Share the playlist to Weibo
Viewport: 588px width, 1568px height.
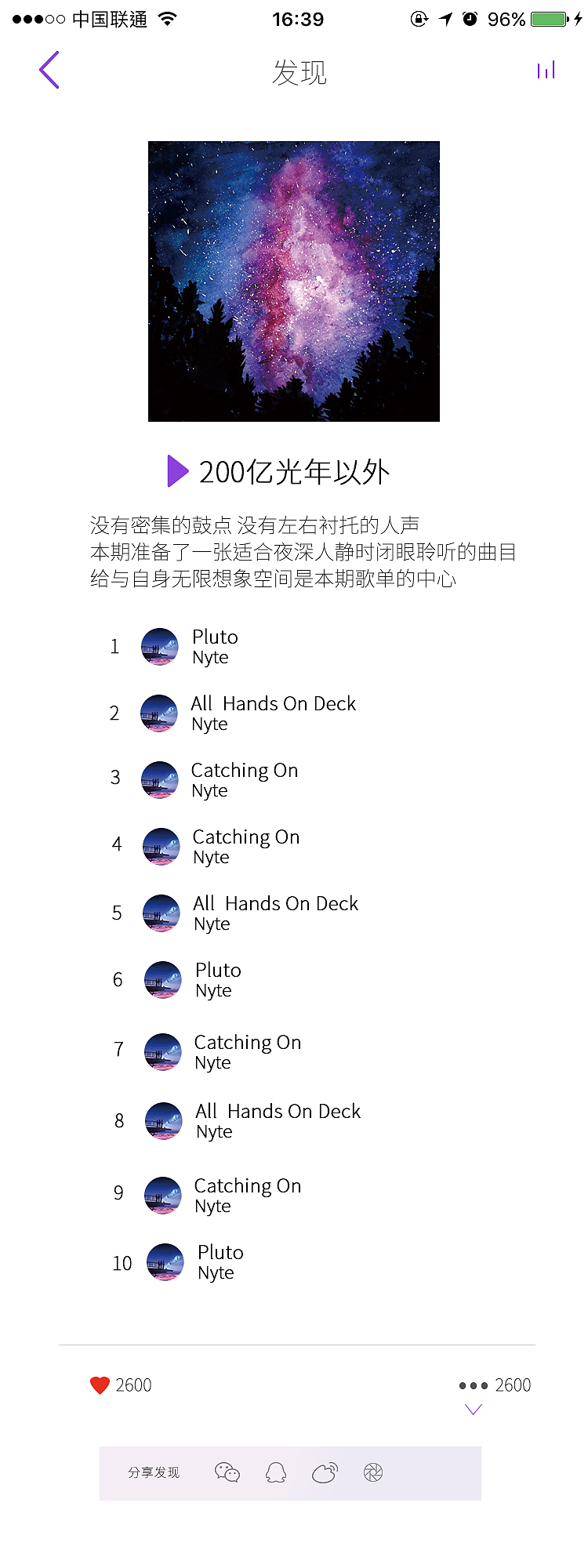coord(325,1472)
